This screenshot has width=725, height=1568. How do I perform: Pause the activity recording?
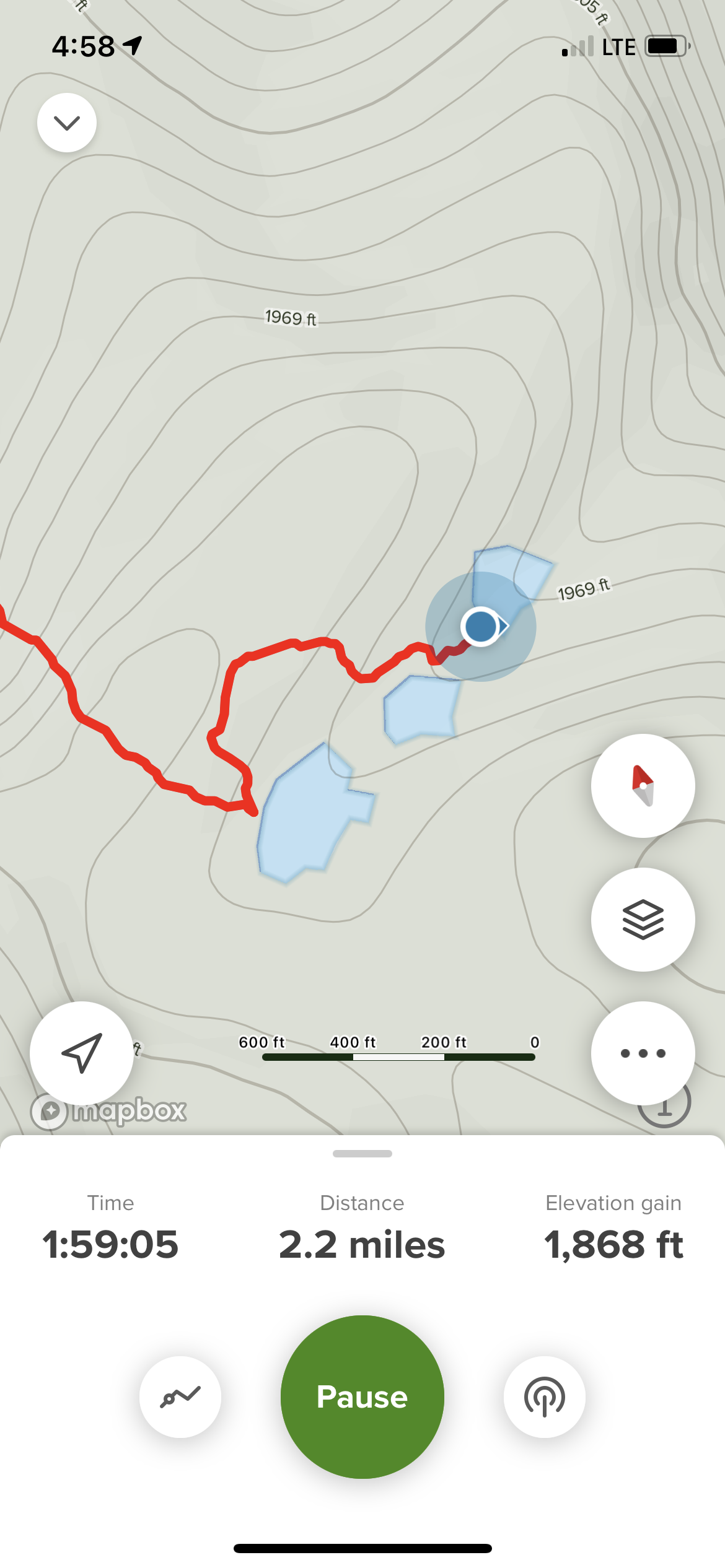[x=362, y=1397]
